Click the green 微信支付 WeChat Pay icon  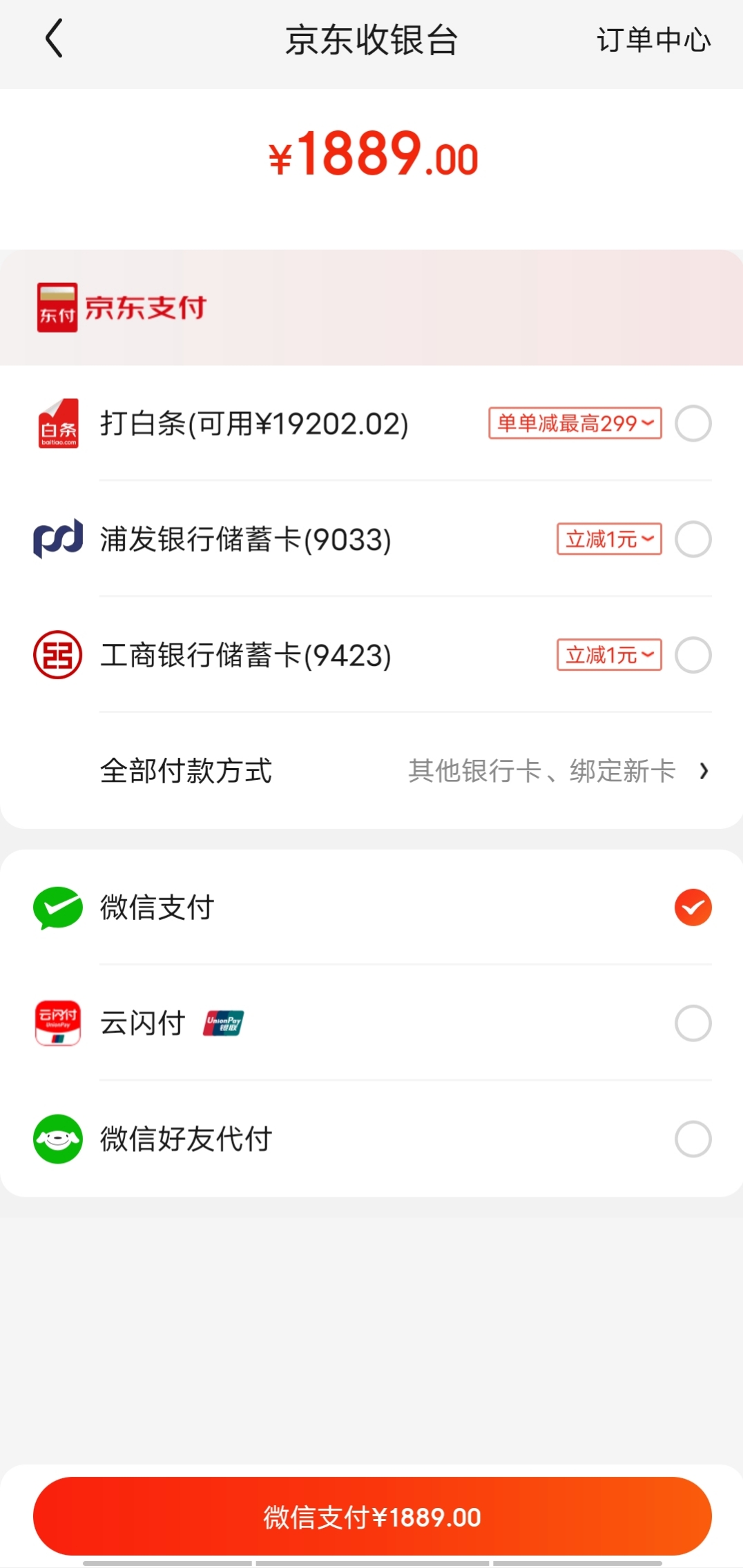[58, 908]
